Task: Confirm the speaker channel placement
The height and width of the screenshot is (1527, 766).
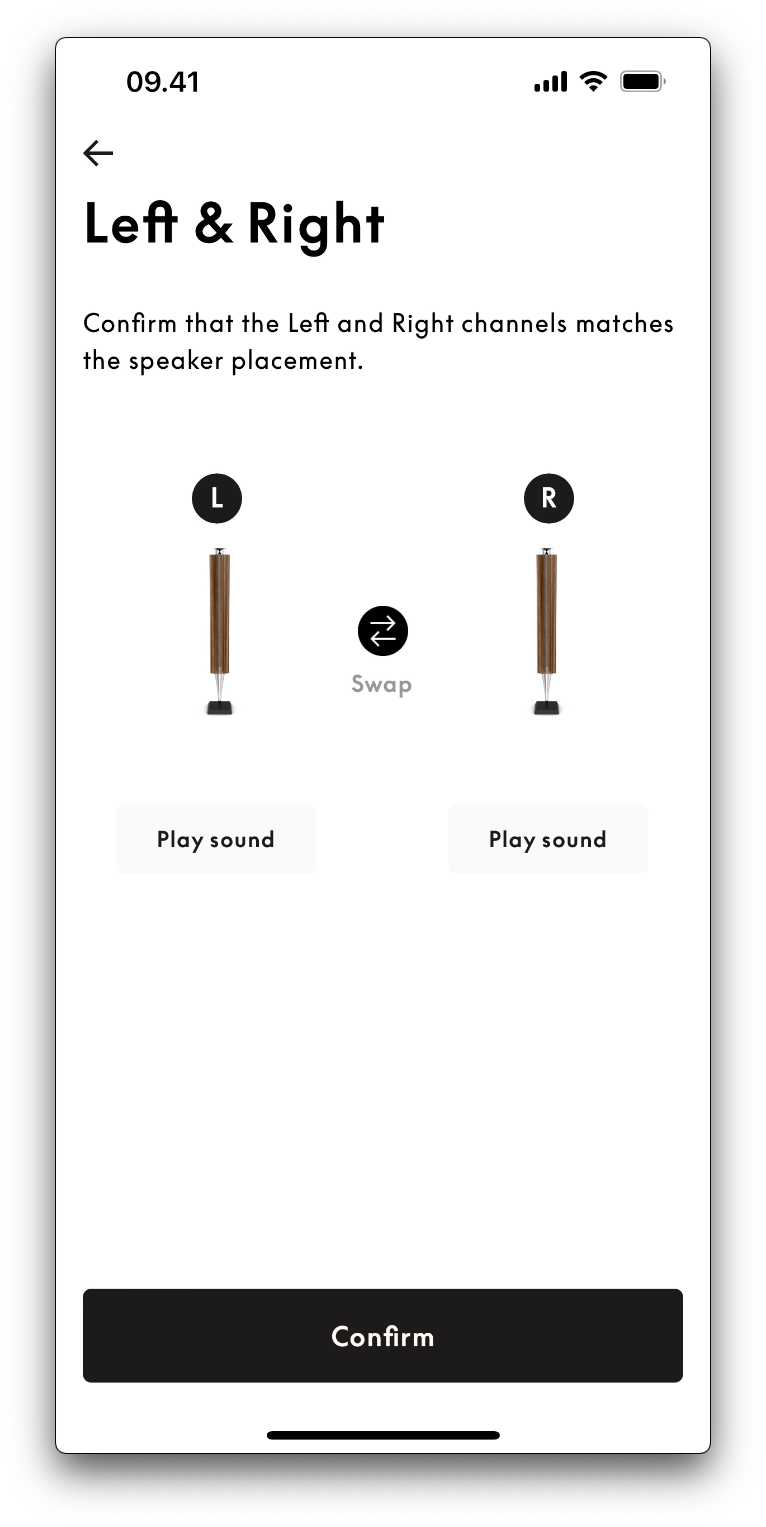Action: 383,1336
